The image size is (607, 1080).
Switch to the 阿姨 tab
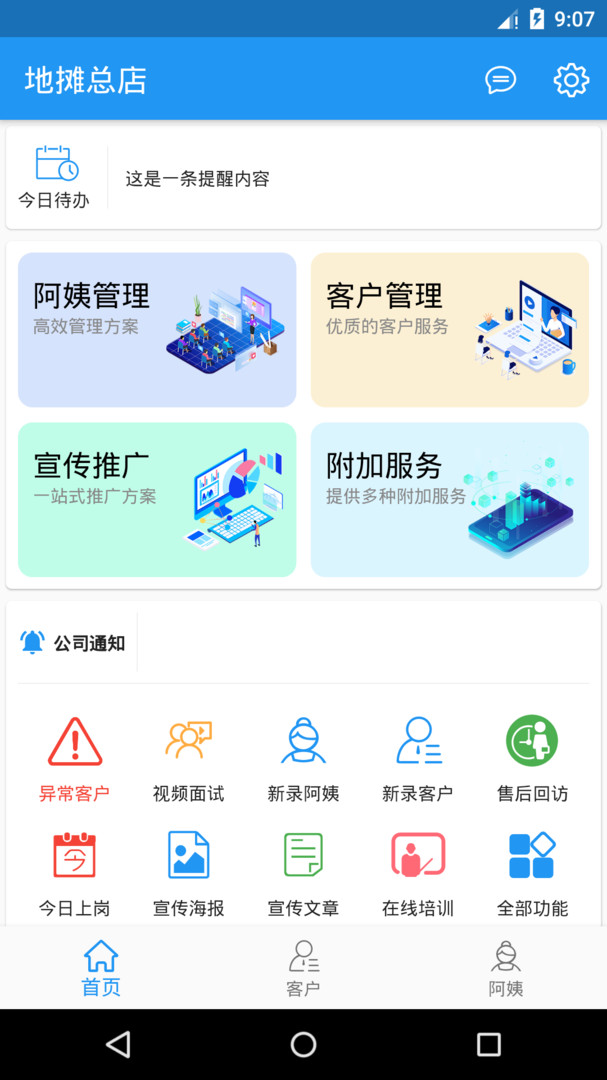coord(506,968)
